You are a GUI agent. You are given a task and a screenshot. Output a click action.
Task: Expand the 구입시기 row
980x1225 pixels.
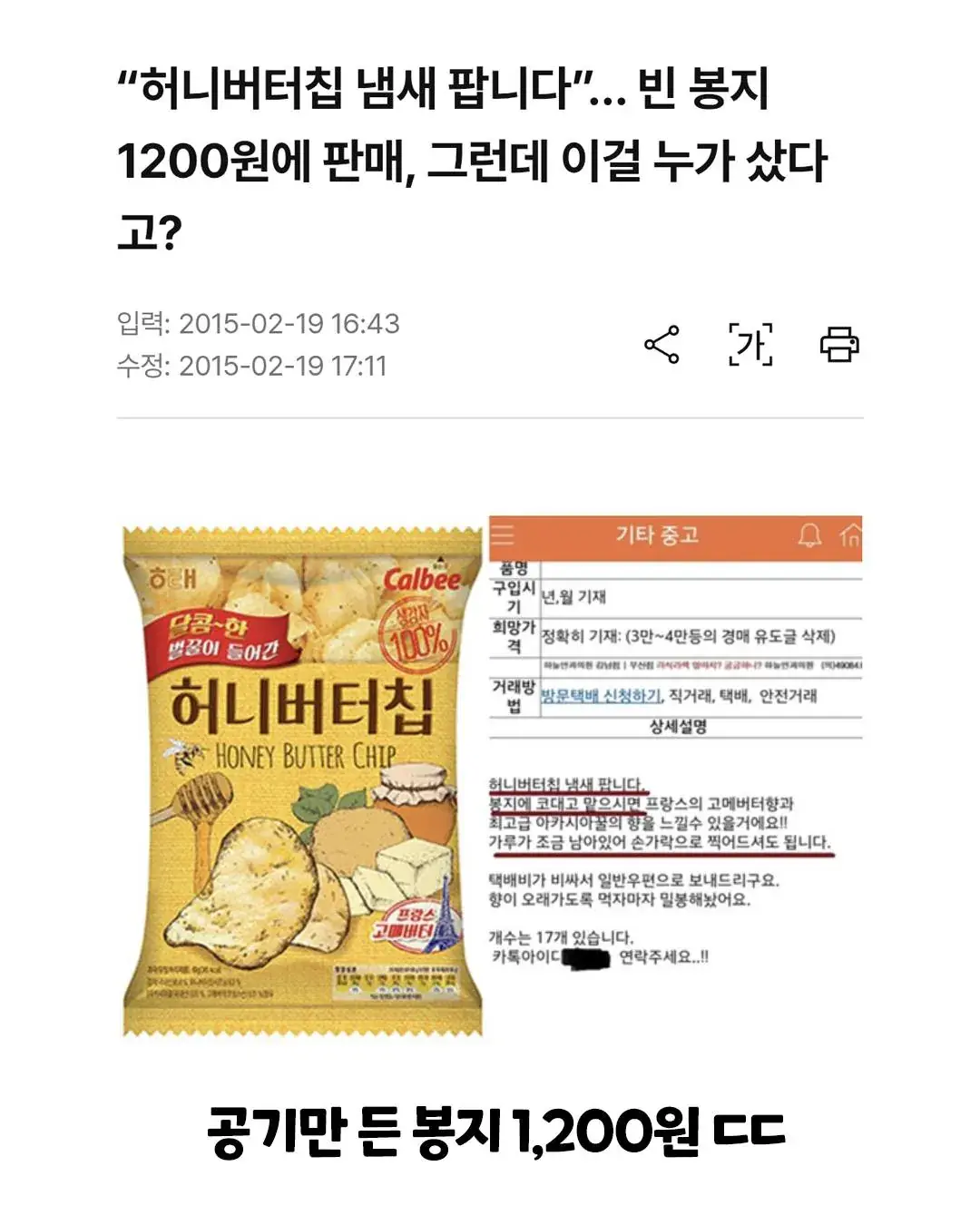pos(514,594)
